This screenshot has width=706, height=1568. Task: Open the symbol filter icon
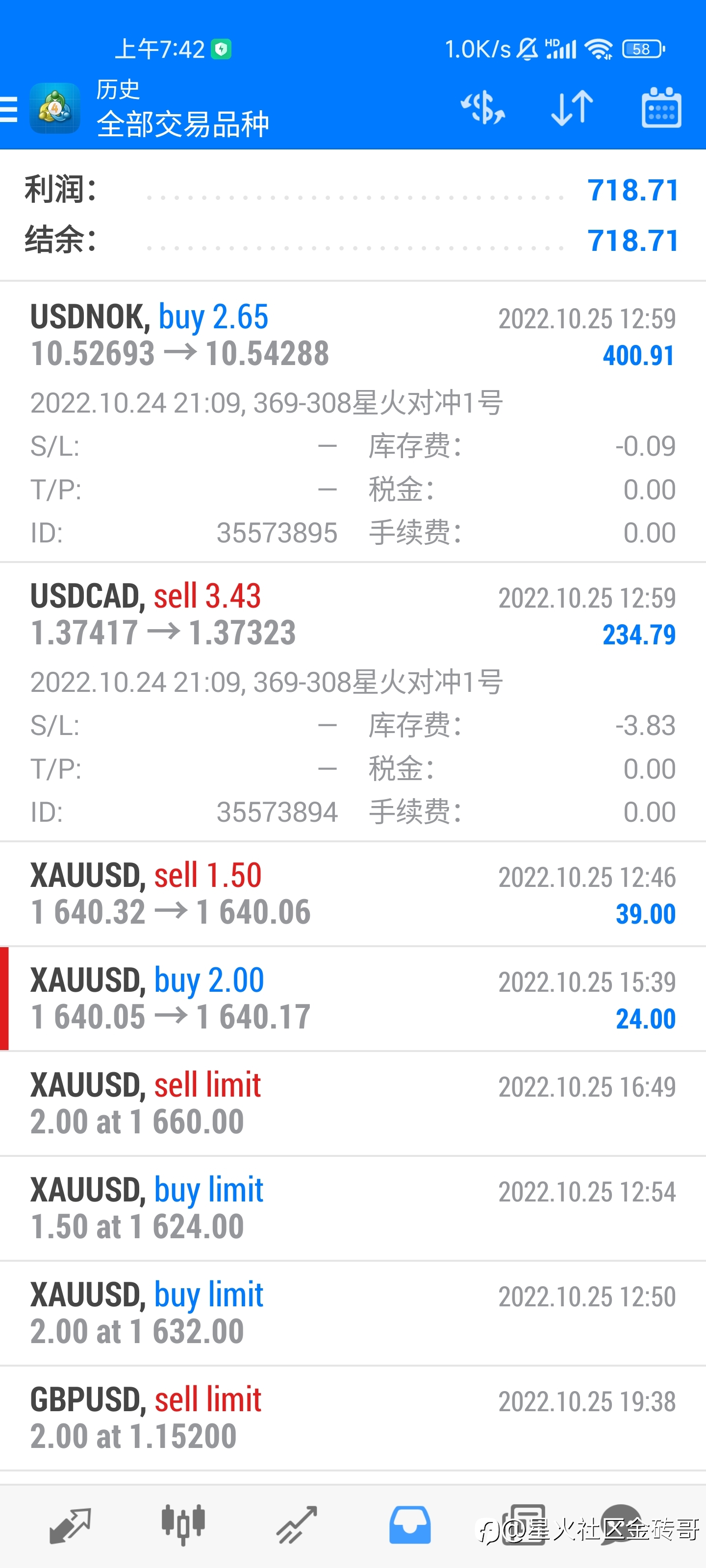[x=482, y=109]
